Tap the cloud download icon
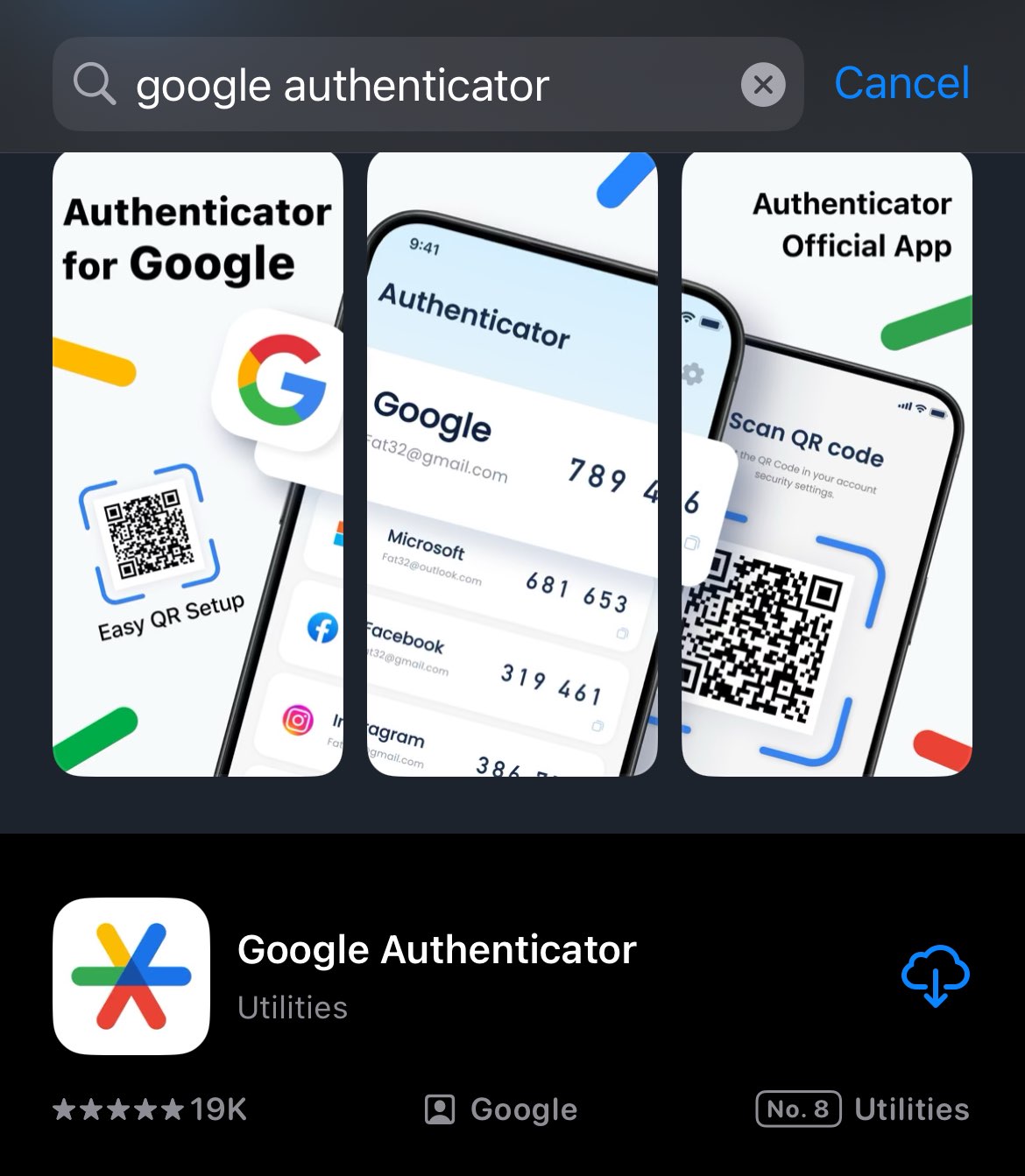The image size is (1025, 1176). coord(936,975)
